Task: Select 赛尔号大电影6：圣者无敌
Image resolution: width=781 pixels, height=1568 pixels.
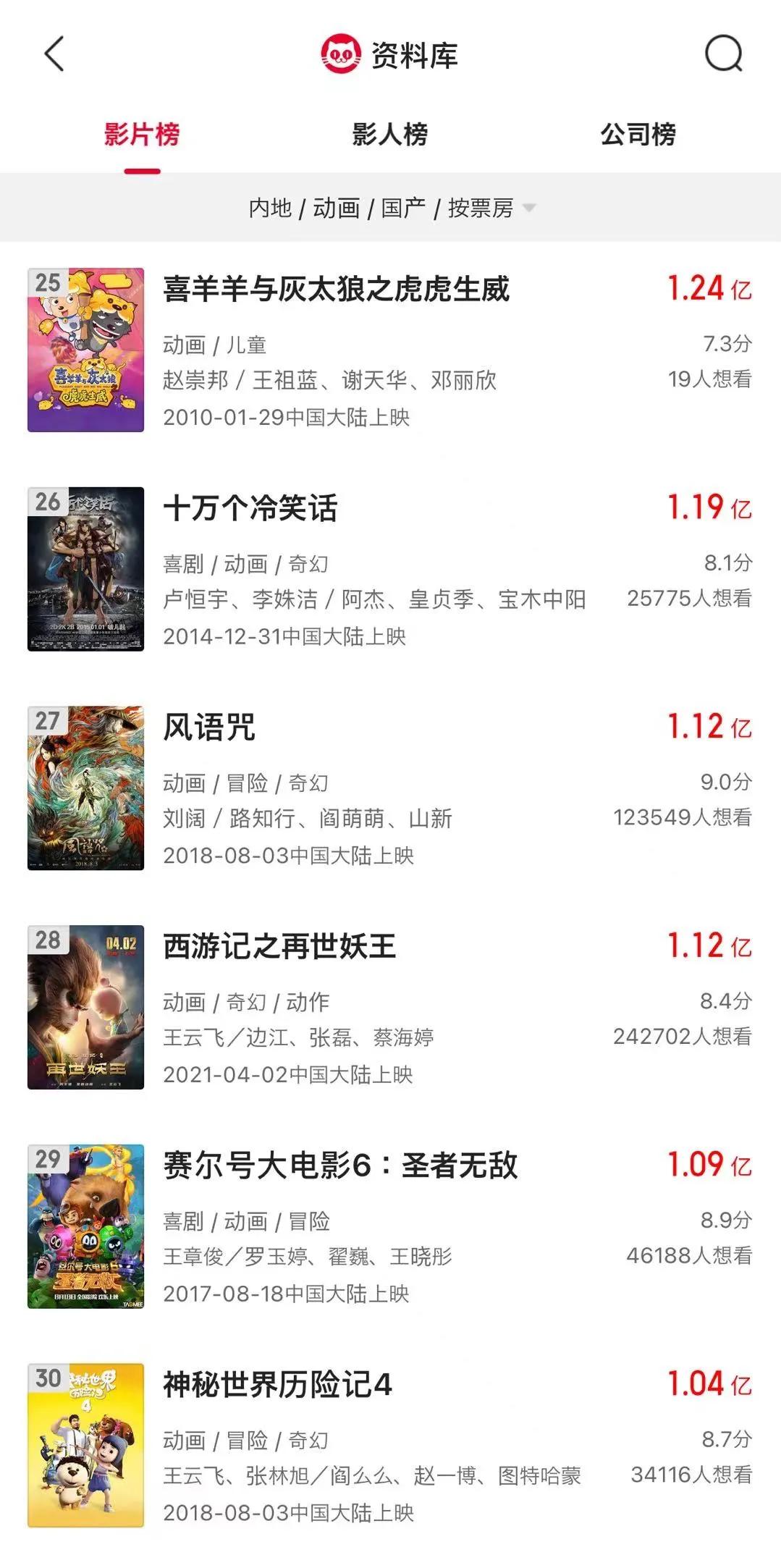Action: [340, 1166]
